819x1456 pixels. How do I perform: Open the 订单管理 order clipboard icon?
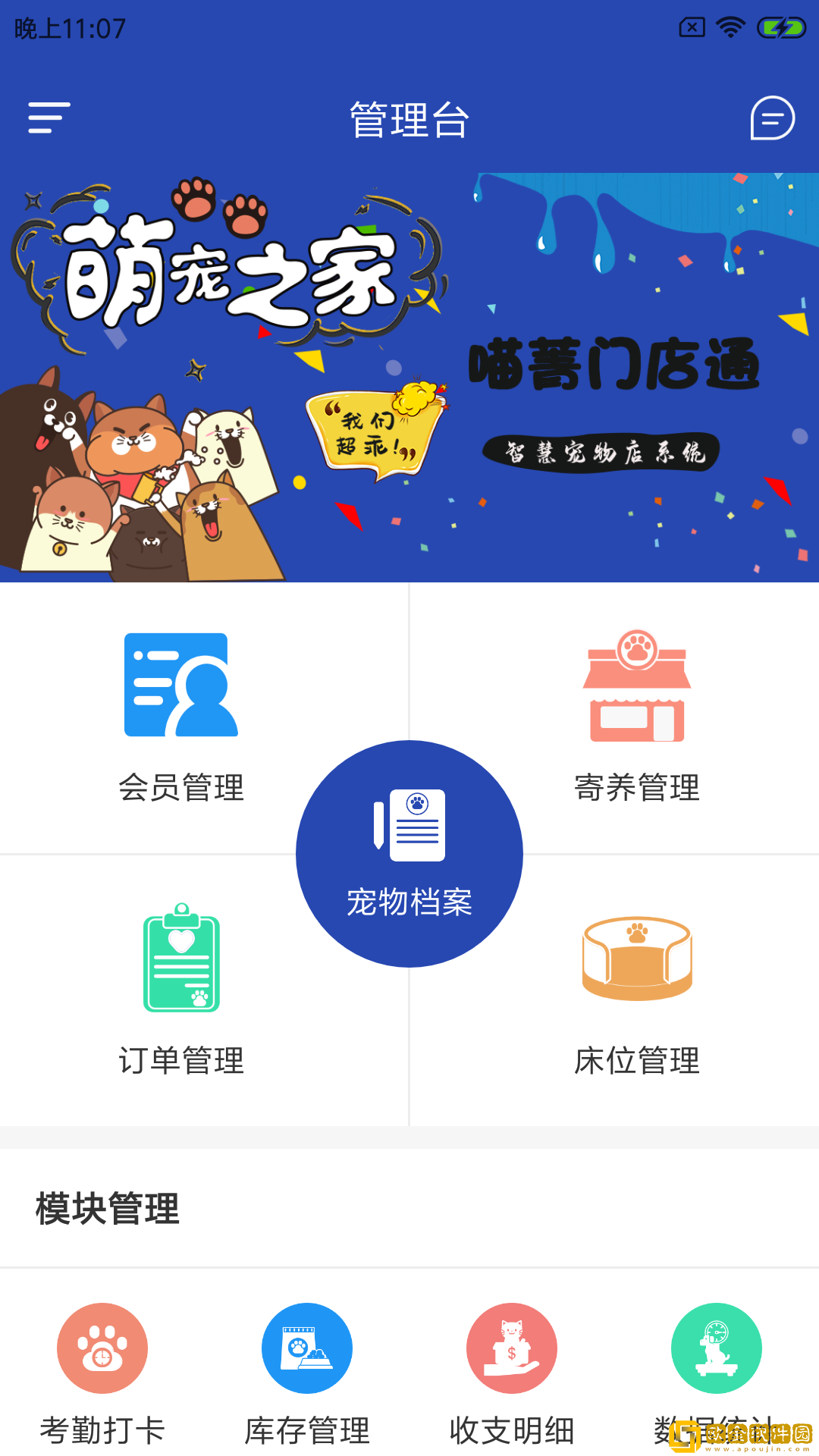182,958
